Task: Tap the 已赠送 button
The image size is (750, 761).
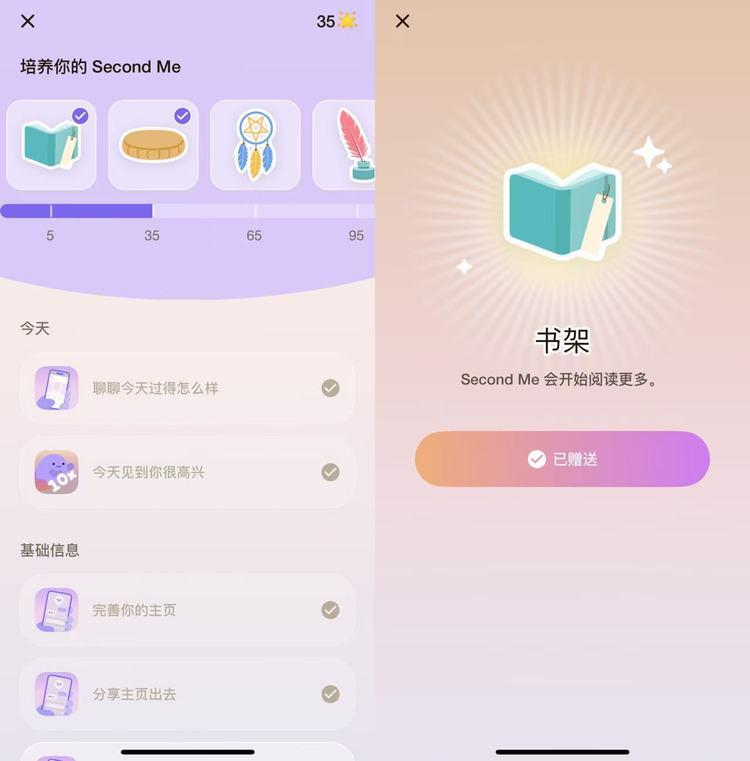Action: click(x=562, y=459)
